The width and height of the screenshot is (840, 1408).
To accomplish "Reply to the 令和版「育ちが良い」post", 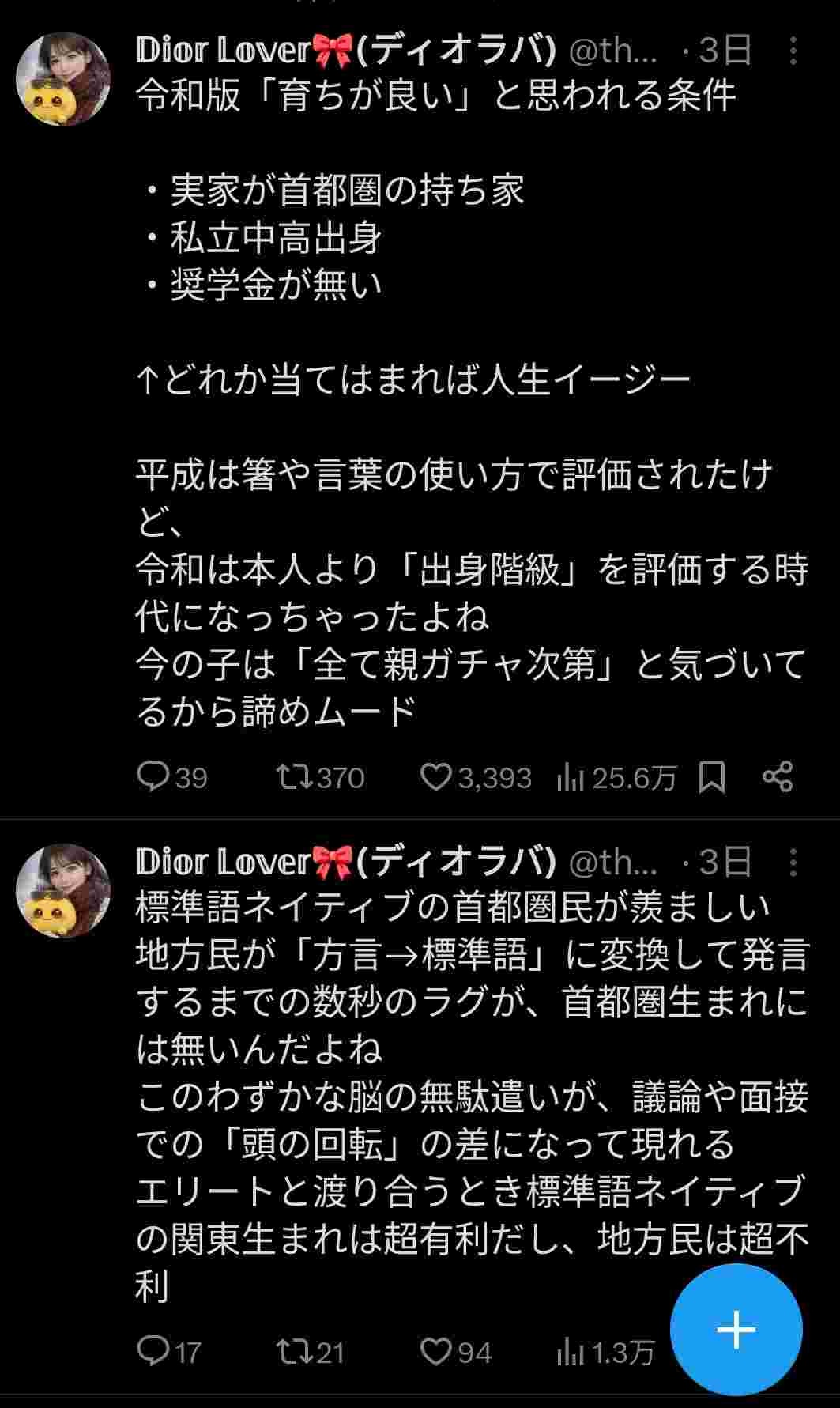I will point(150,777).
